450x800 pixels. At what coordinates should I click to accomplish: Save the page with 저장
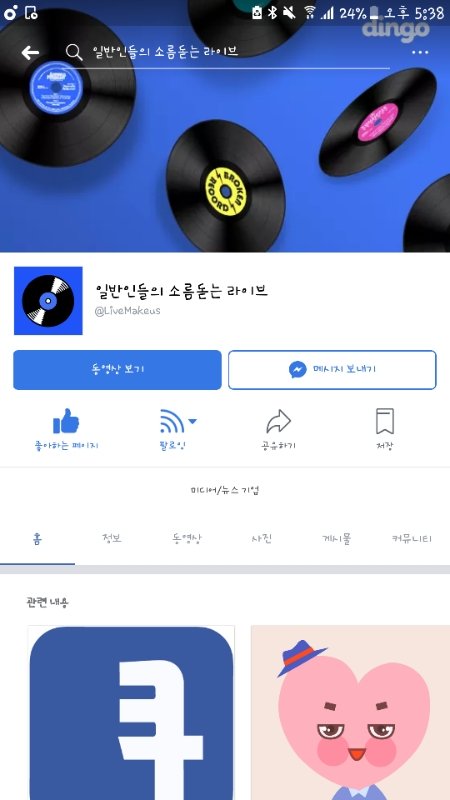(384, 430)
